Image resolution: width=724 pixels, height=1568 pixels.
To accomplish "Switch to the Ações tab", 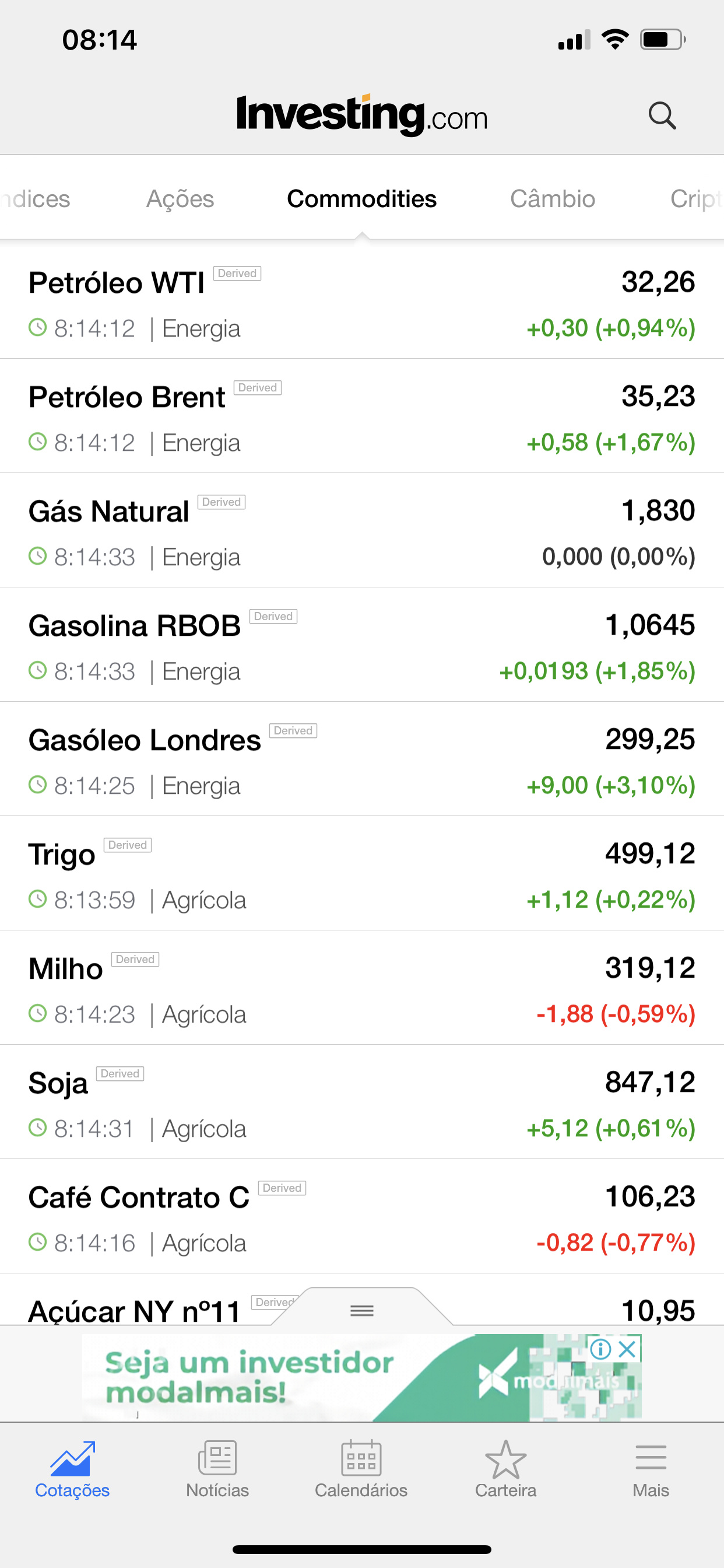I will pyautogui.click(x=180, y=199).
